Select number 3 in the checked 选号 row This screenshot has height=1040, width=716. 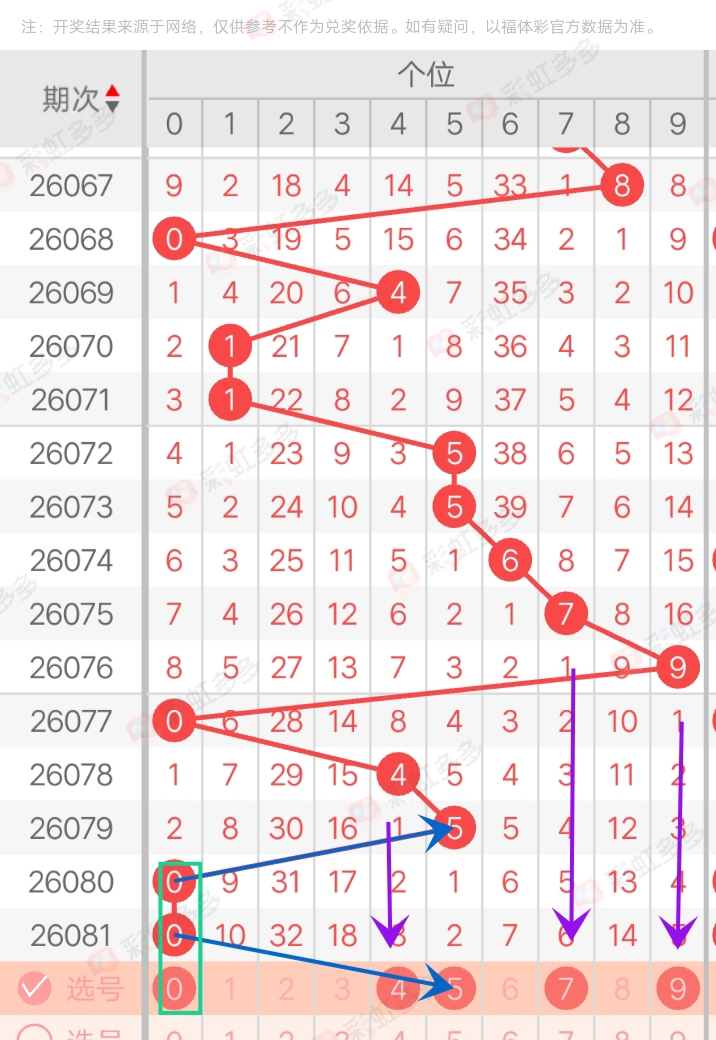(343, 989)
